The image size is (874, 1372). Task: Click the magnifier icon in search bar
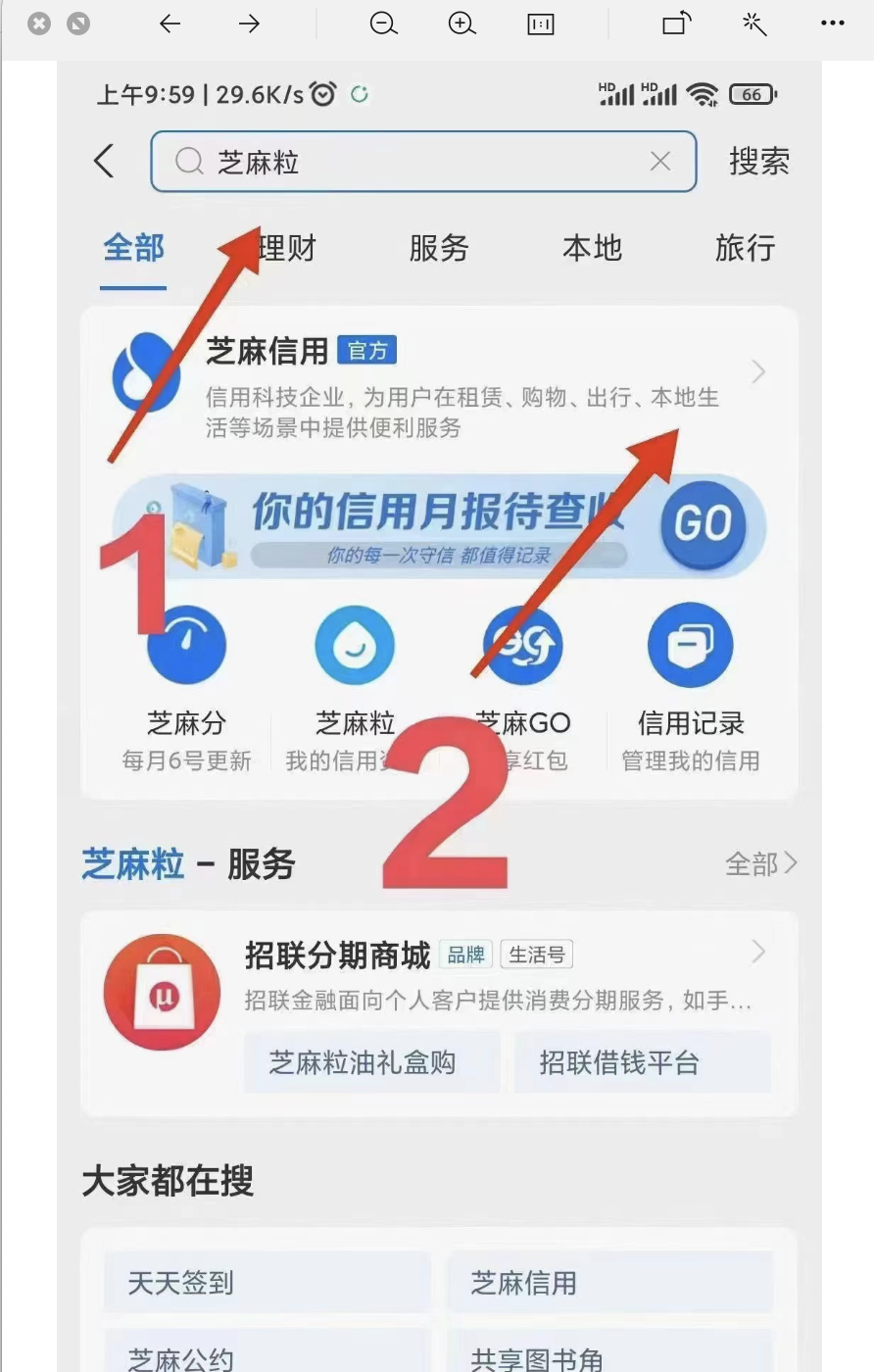pos(188,162)
